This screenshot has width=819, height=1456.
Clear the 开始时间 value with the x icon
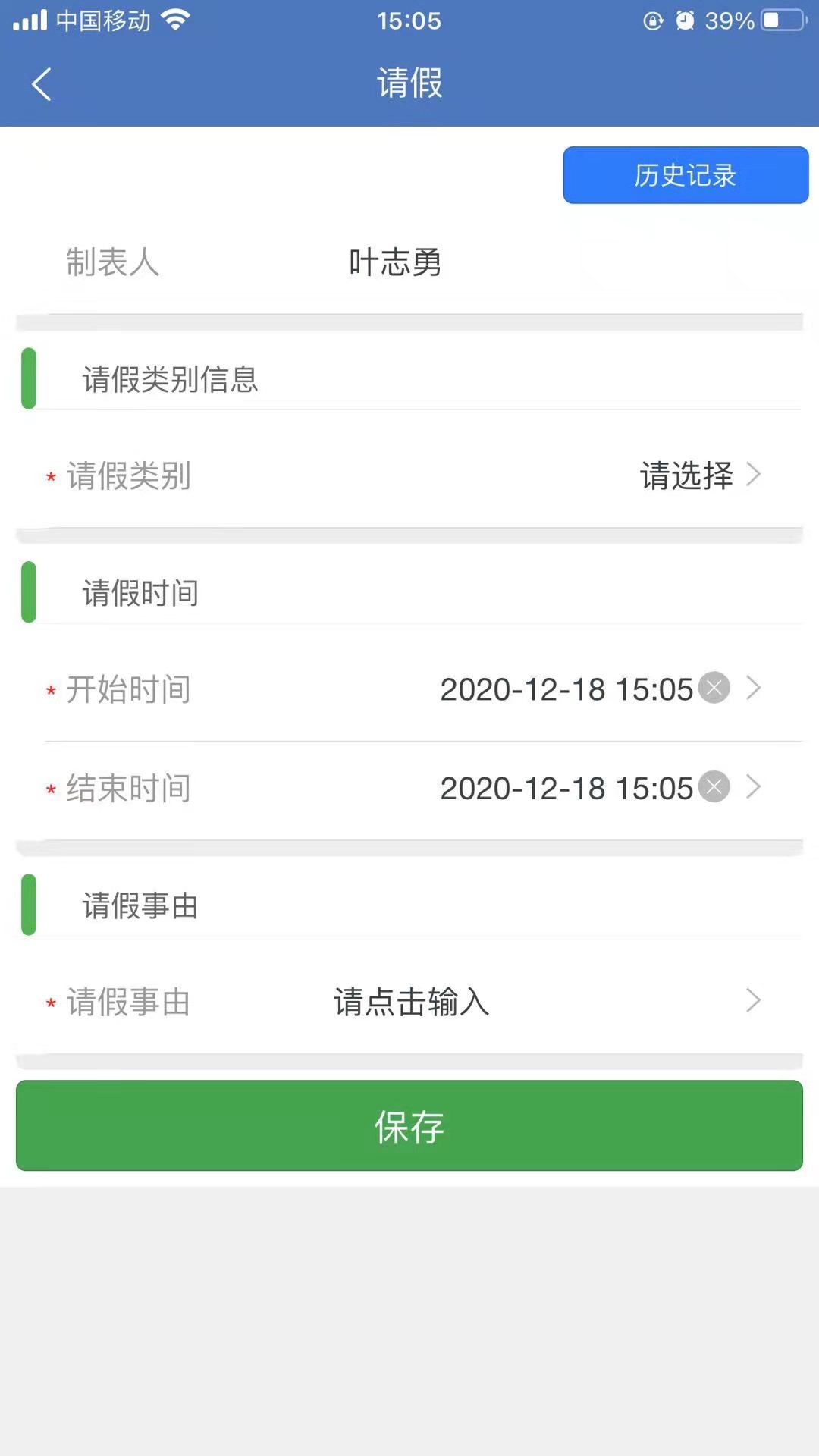(713, 689)
